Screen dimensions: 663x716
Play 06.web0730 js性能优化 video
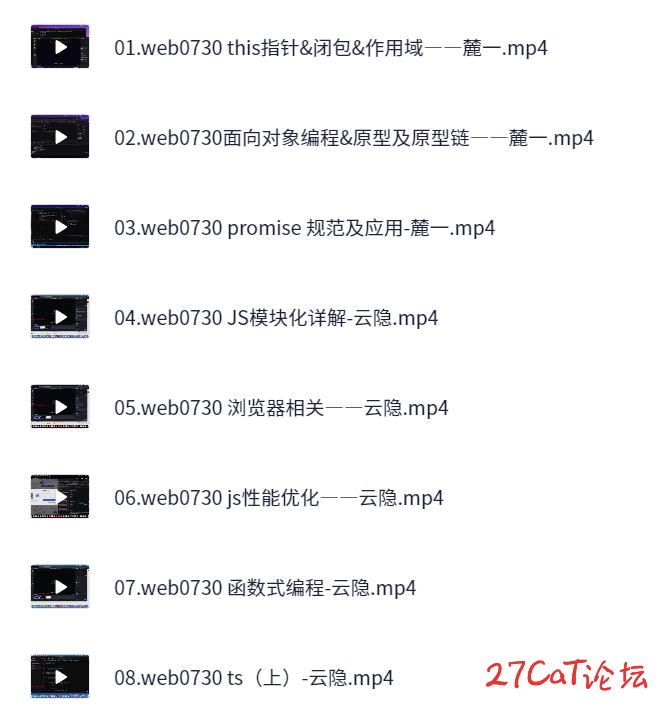(60, 497)
